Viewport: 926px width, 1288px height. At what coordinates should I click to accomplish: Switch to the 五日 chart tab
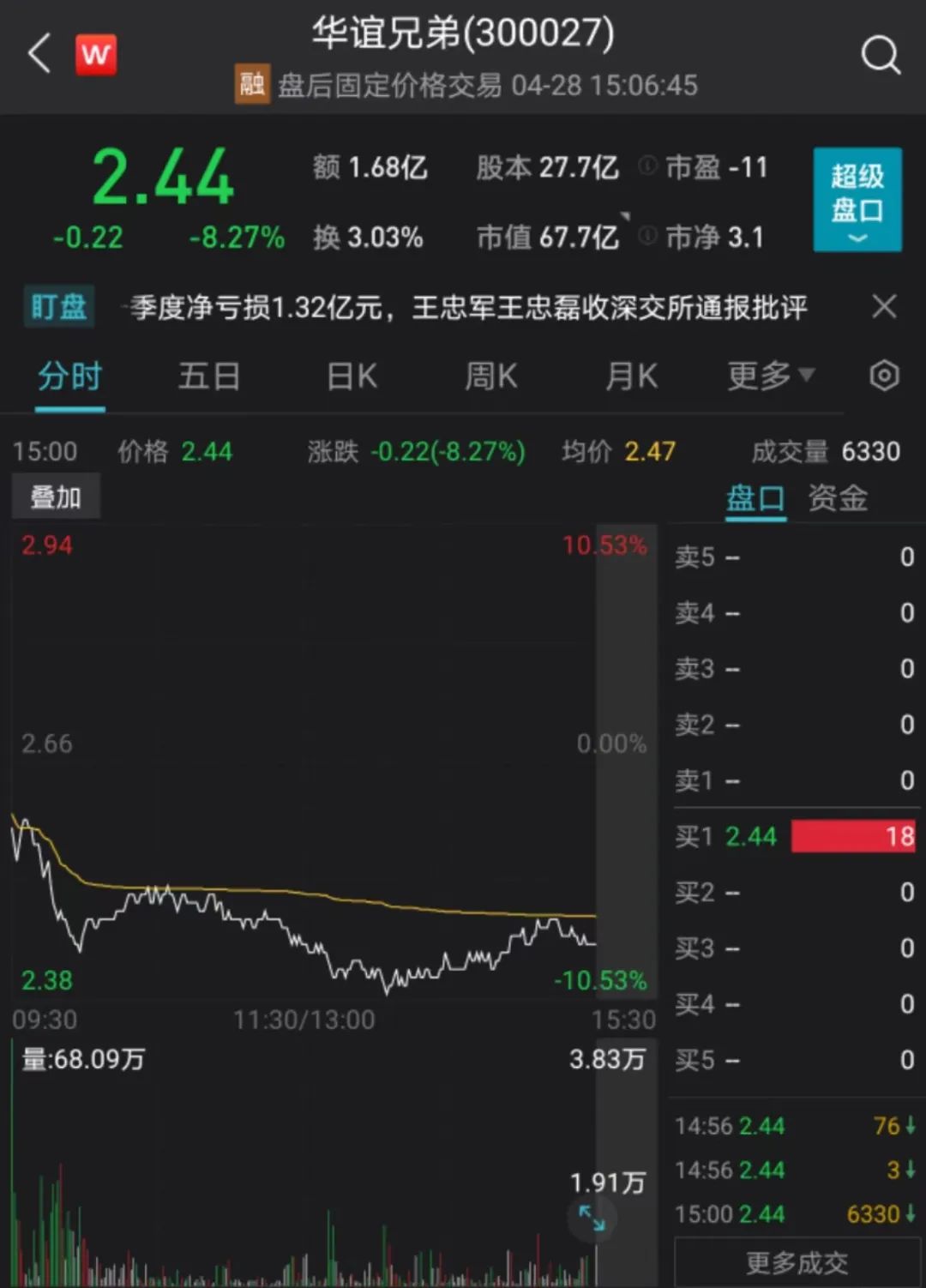coord(208,376)
